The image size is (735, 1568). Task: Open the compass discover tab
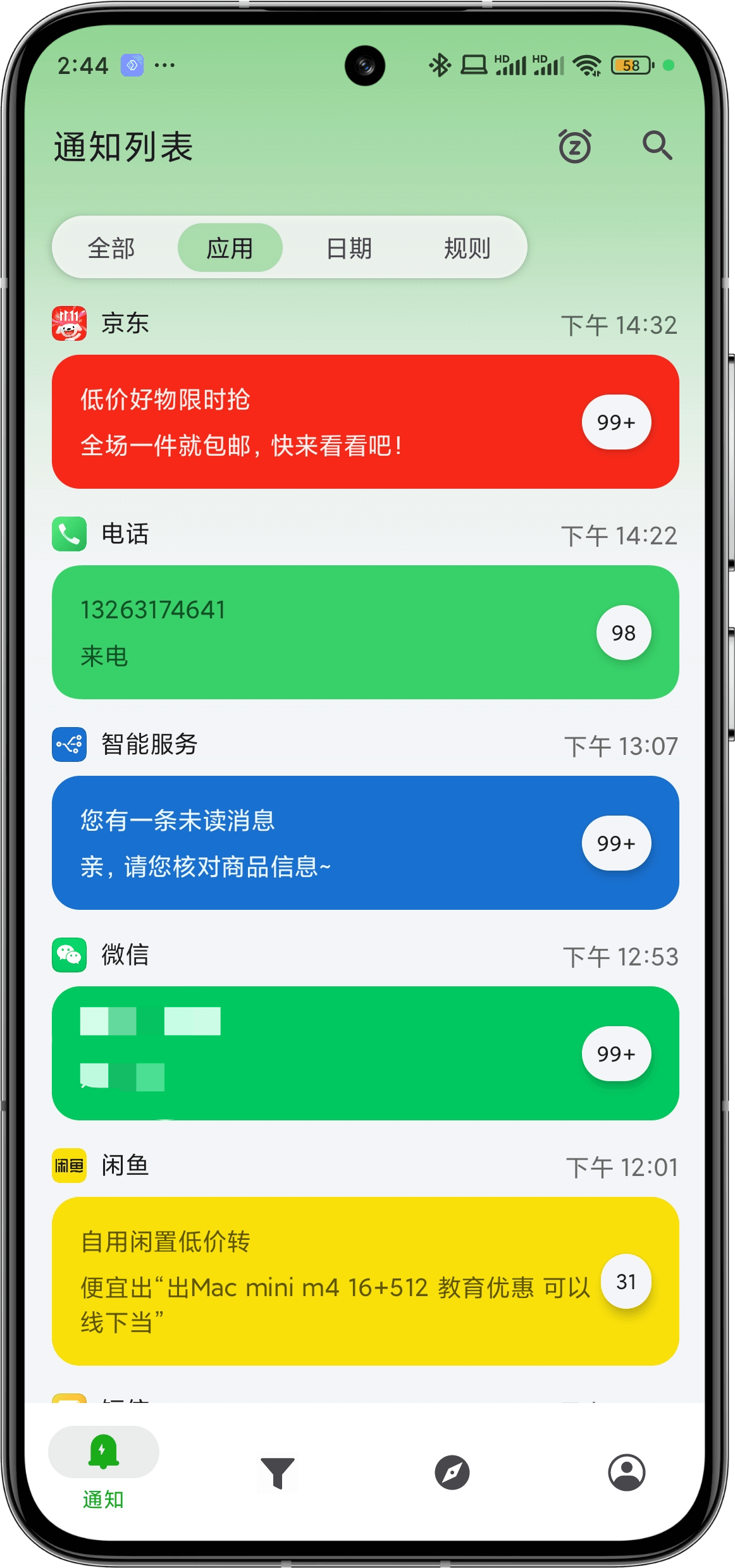coord(452,1473)
